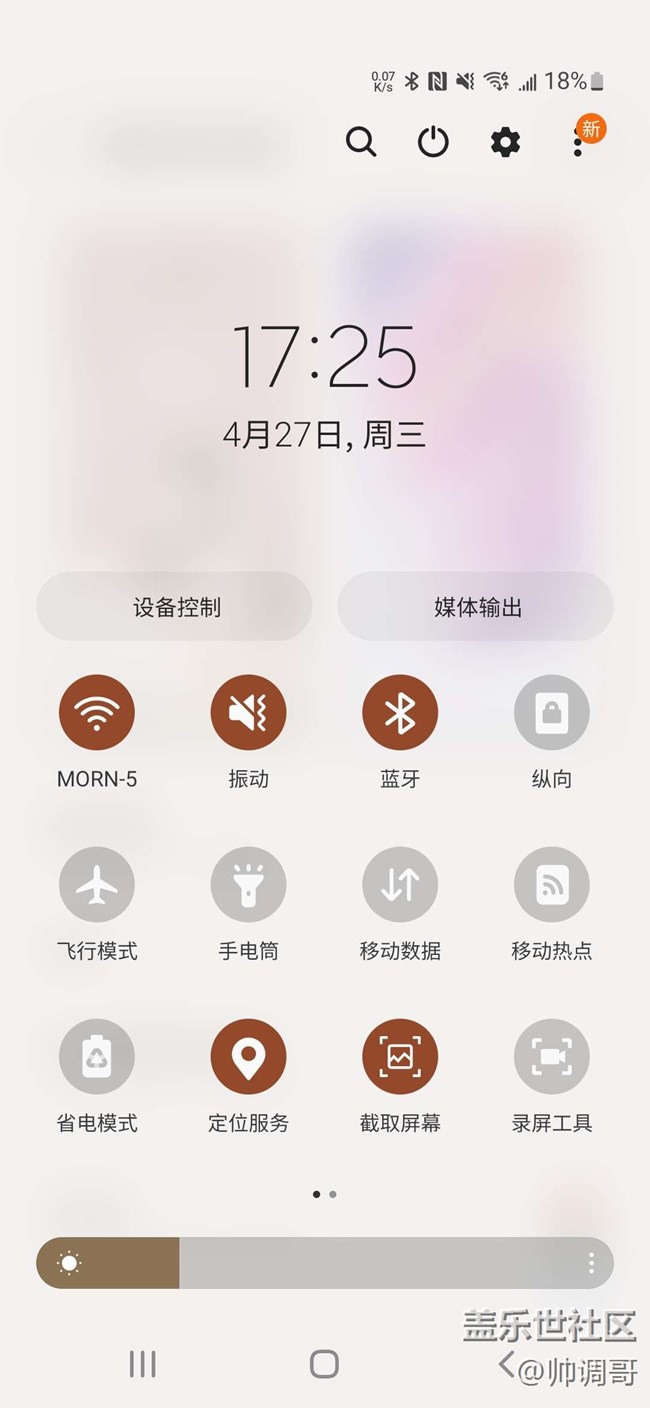
Task: Tap the 截取屏幕 screenshot tile
Action: pyautogui.click(x=400, y=1057)
